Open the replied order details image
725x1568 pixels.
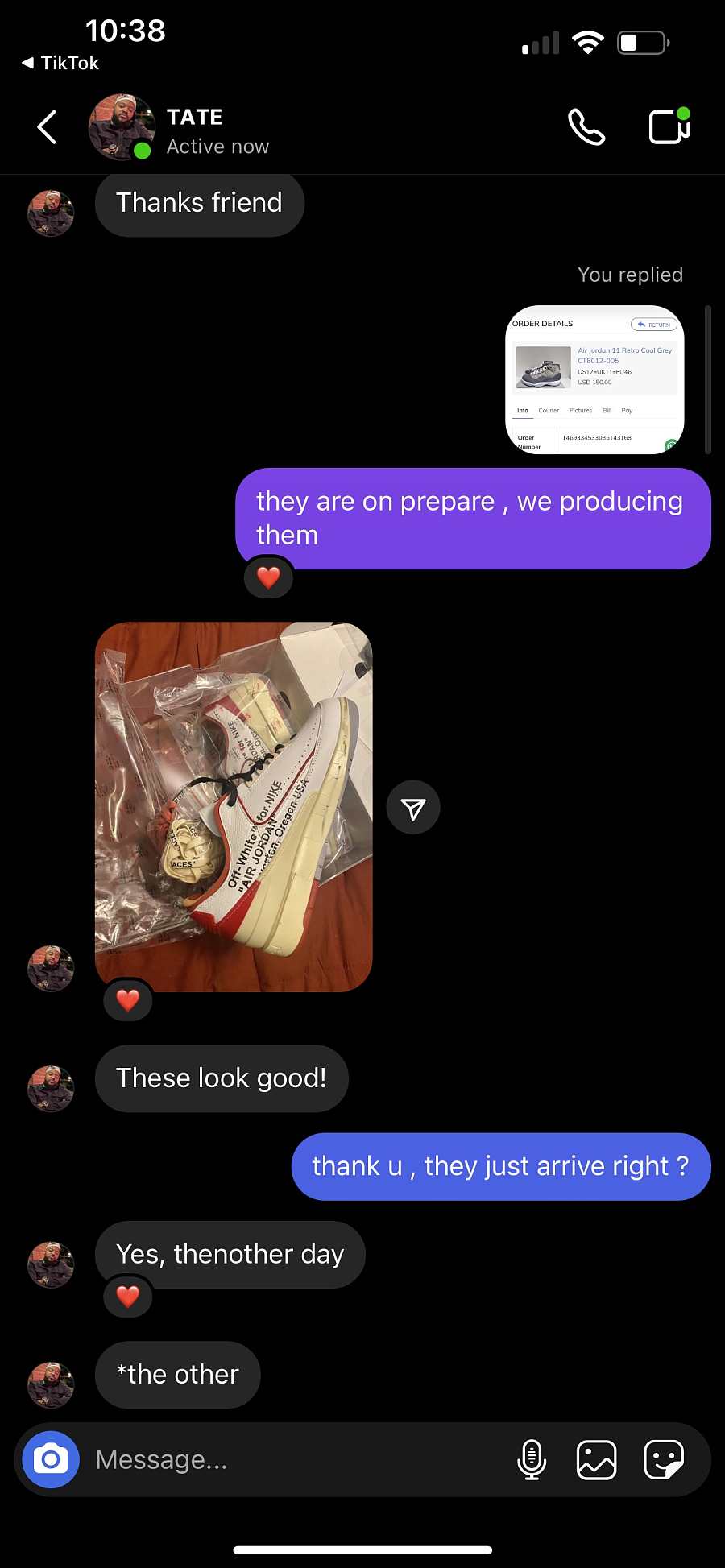[x=594, y=380]
